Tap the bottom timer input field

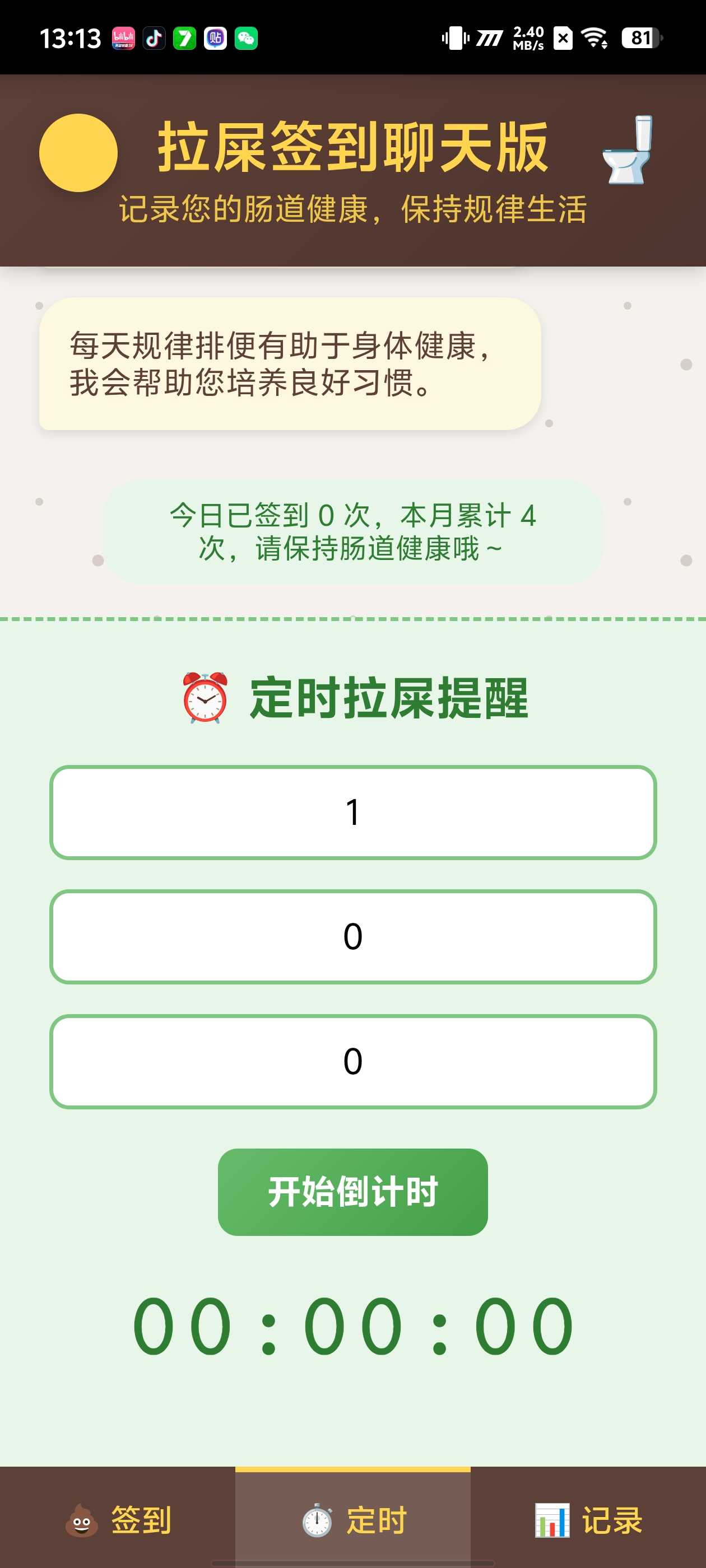tap(352, 1061)
